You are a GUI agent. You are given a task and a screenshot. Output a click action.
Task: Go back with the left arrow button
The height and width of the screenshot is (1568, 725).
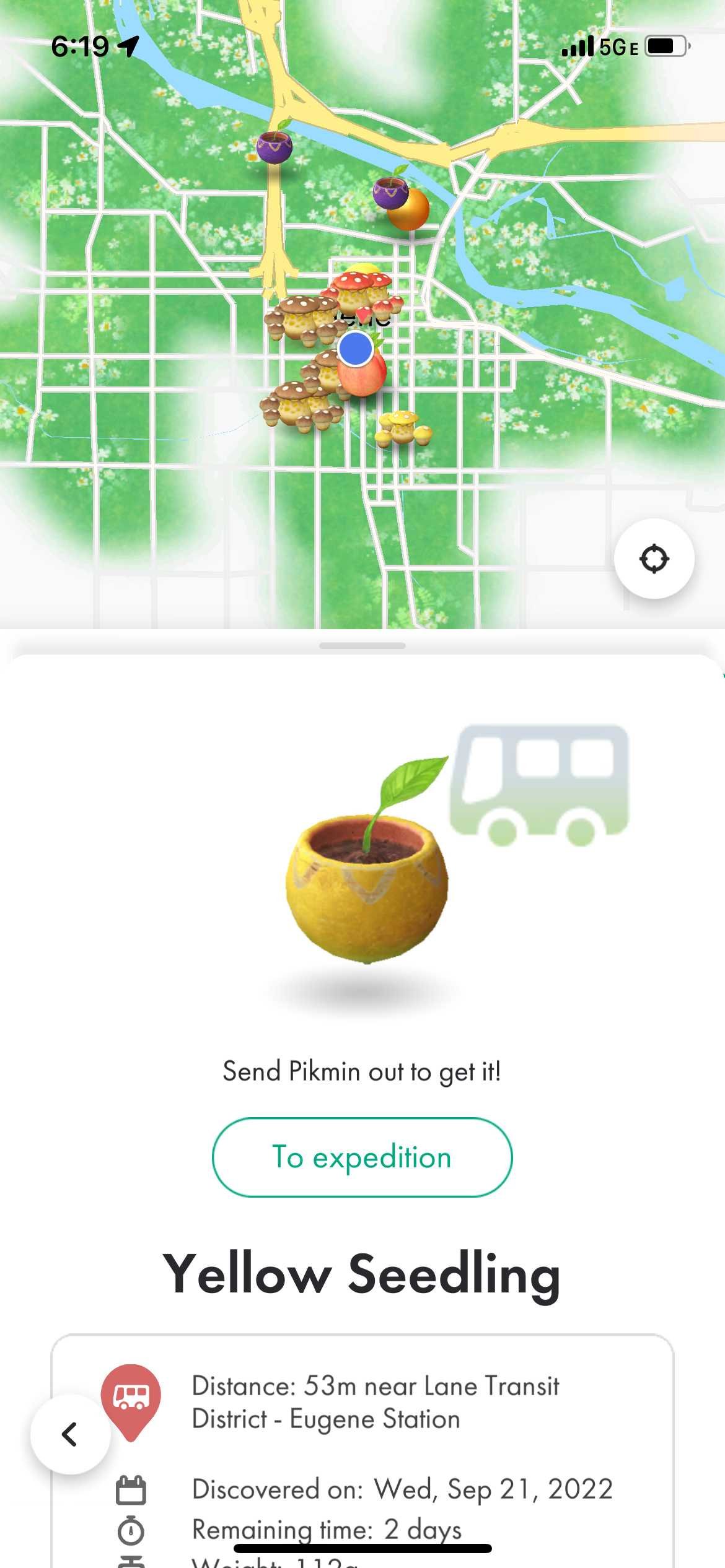coord(70,1434)
